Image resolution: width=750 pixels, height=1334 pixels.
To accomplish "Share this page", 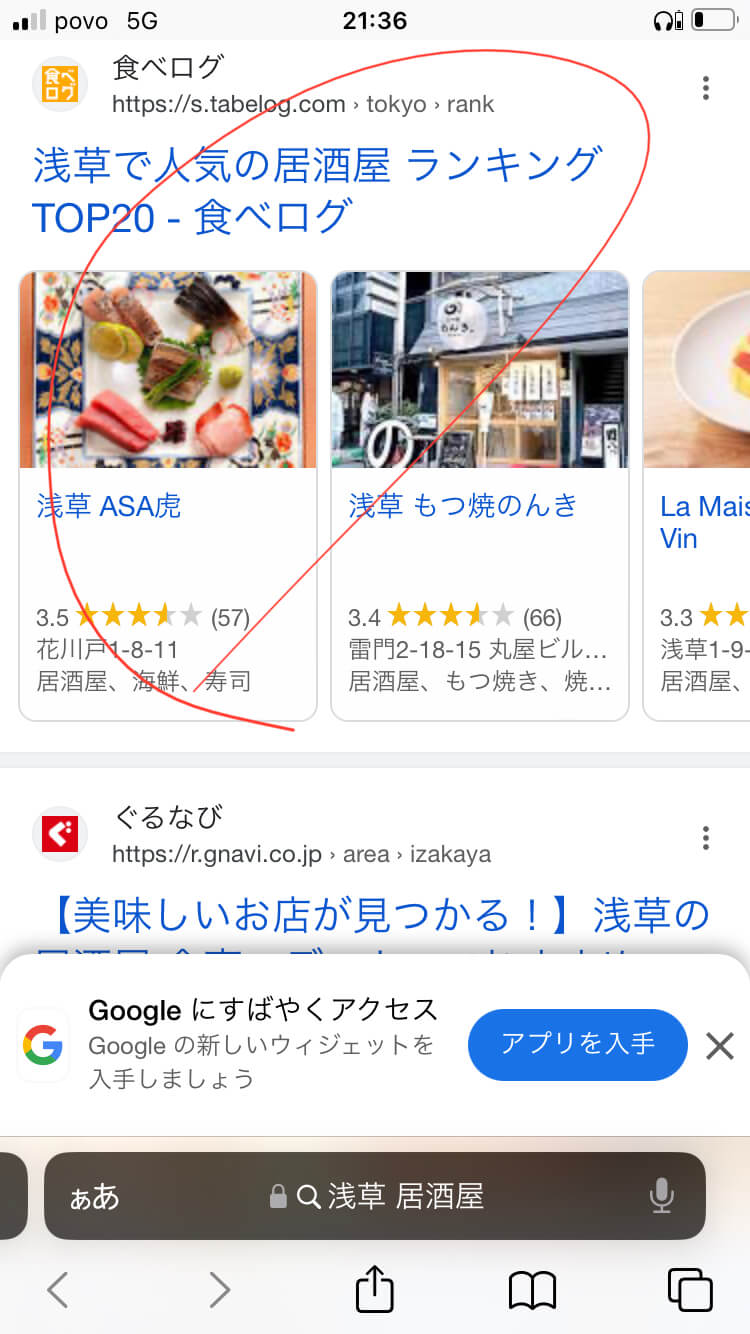I will point(375,1289).
